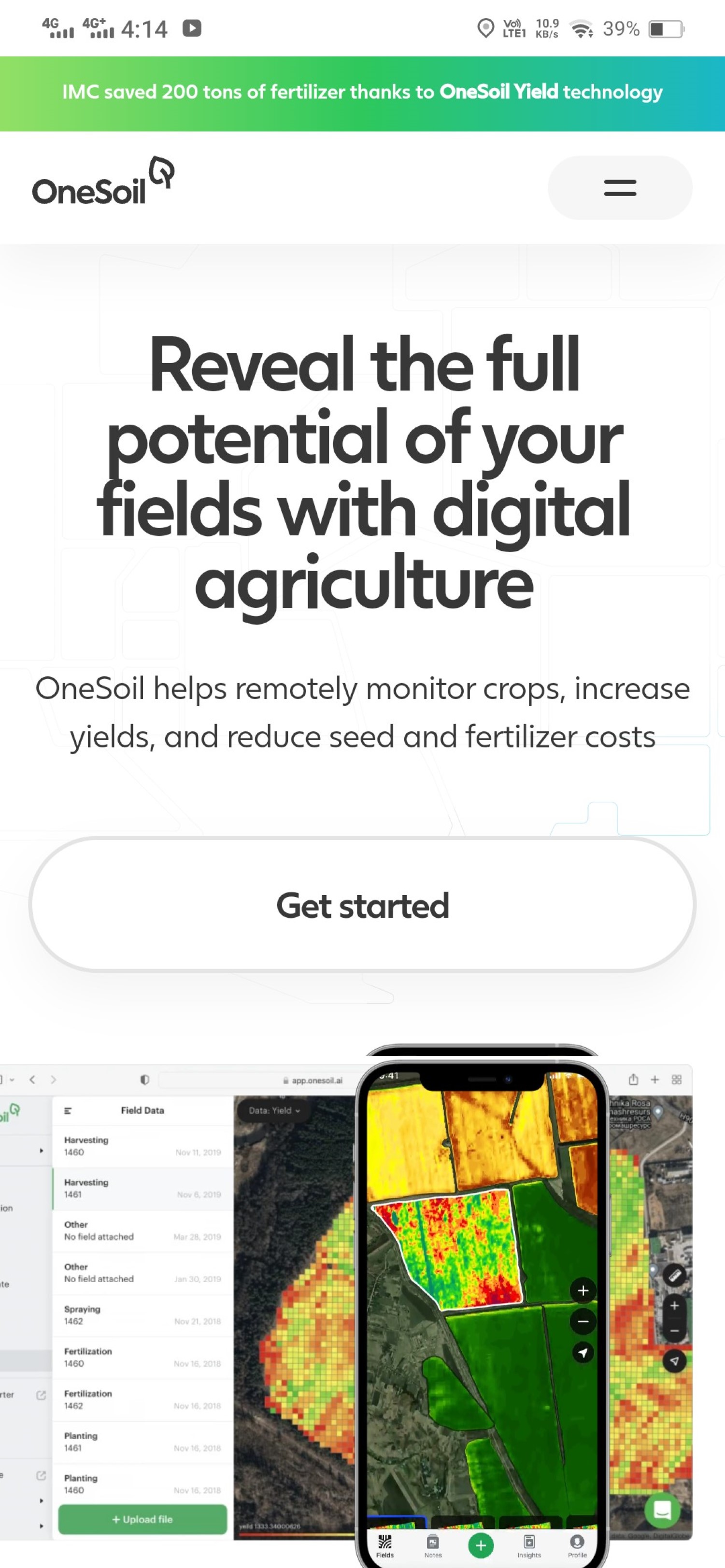Open the OneSoil Yield fertilizer banner

click(x=362, y=93)
